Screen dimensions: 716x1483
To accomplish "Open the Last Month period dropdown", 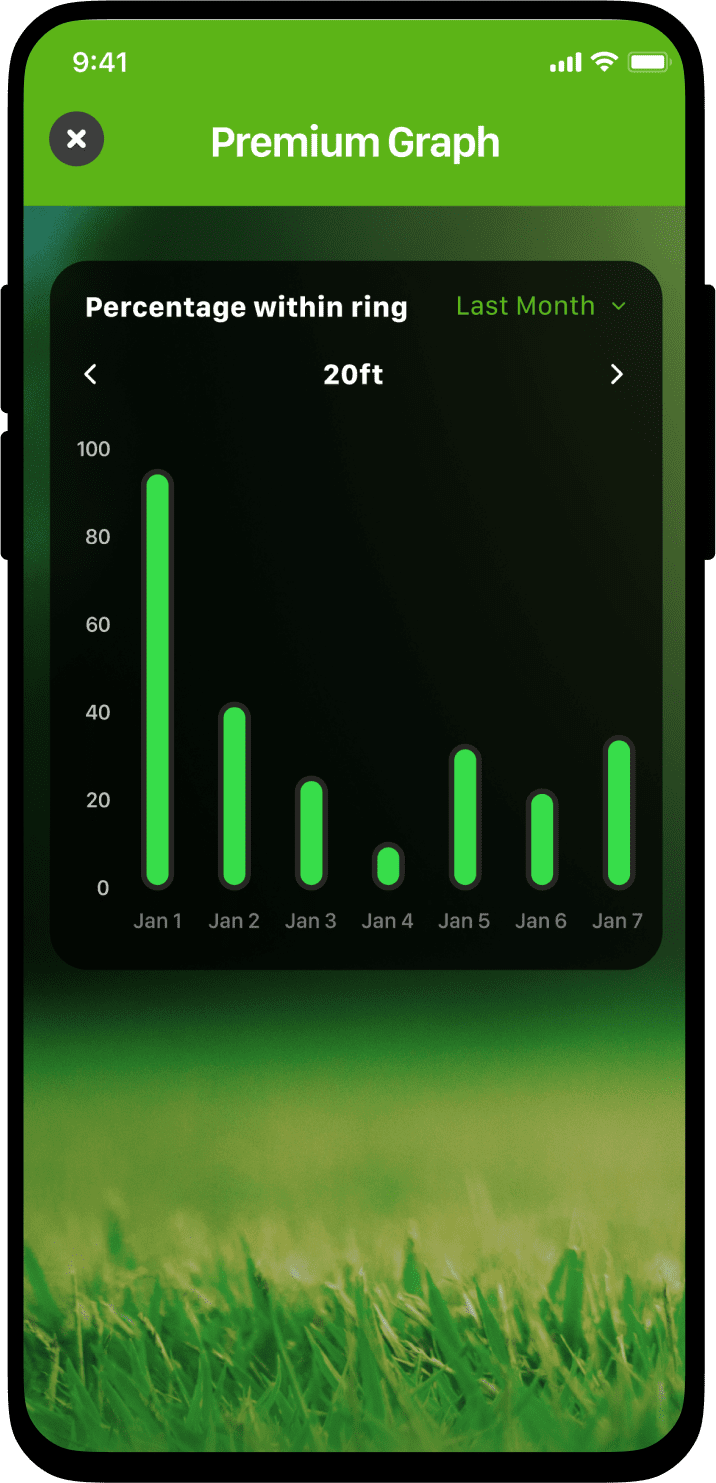I will [x=541, y=306].
